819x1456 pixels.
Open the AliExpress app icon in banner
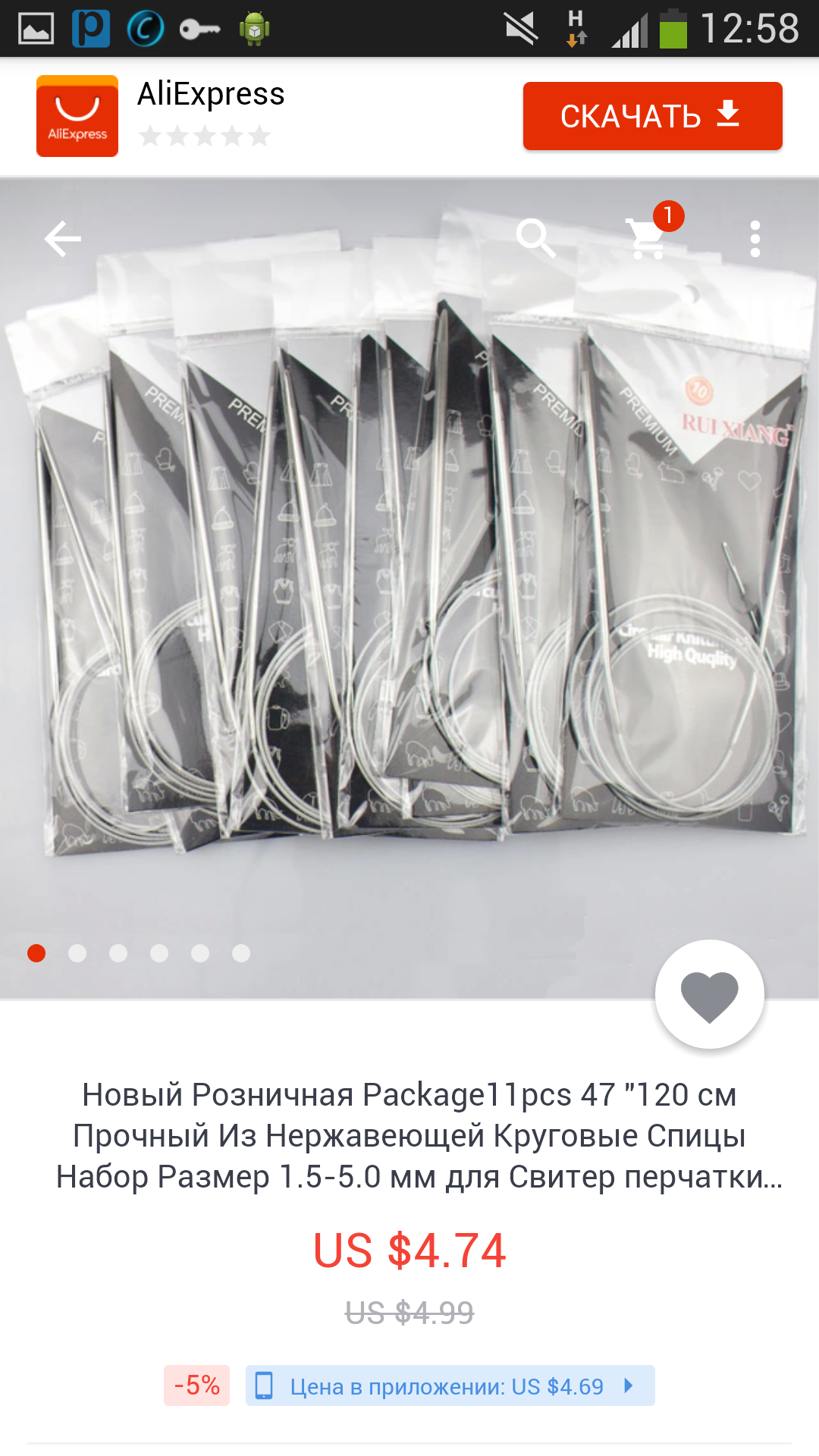(x=77, y=116)
